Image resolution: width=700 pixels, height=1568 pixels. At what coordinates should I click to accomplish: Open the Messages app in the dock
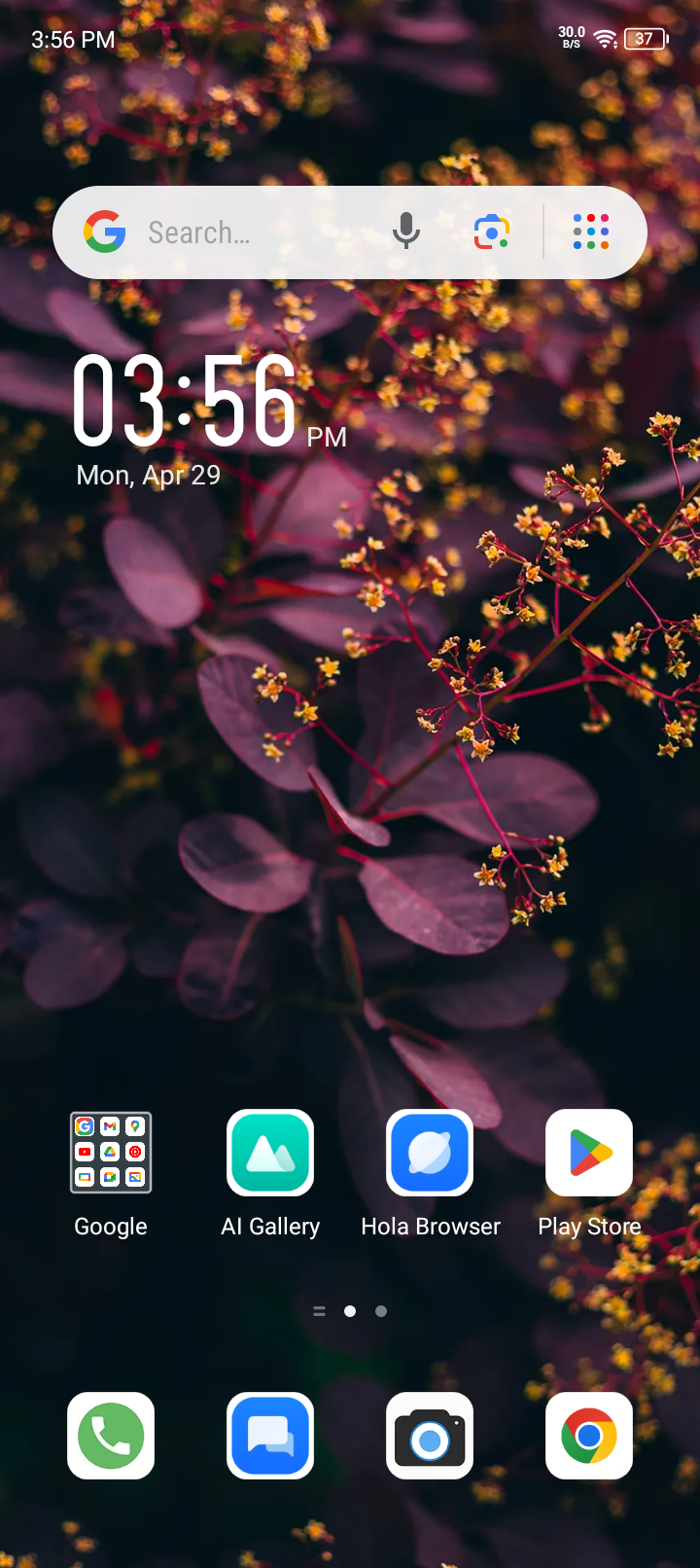pos(270,1436)
